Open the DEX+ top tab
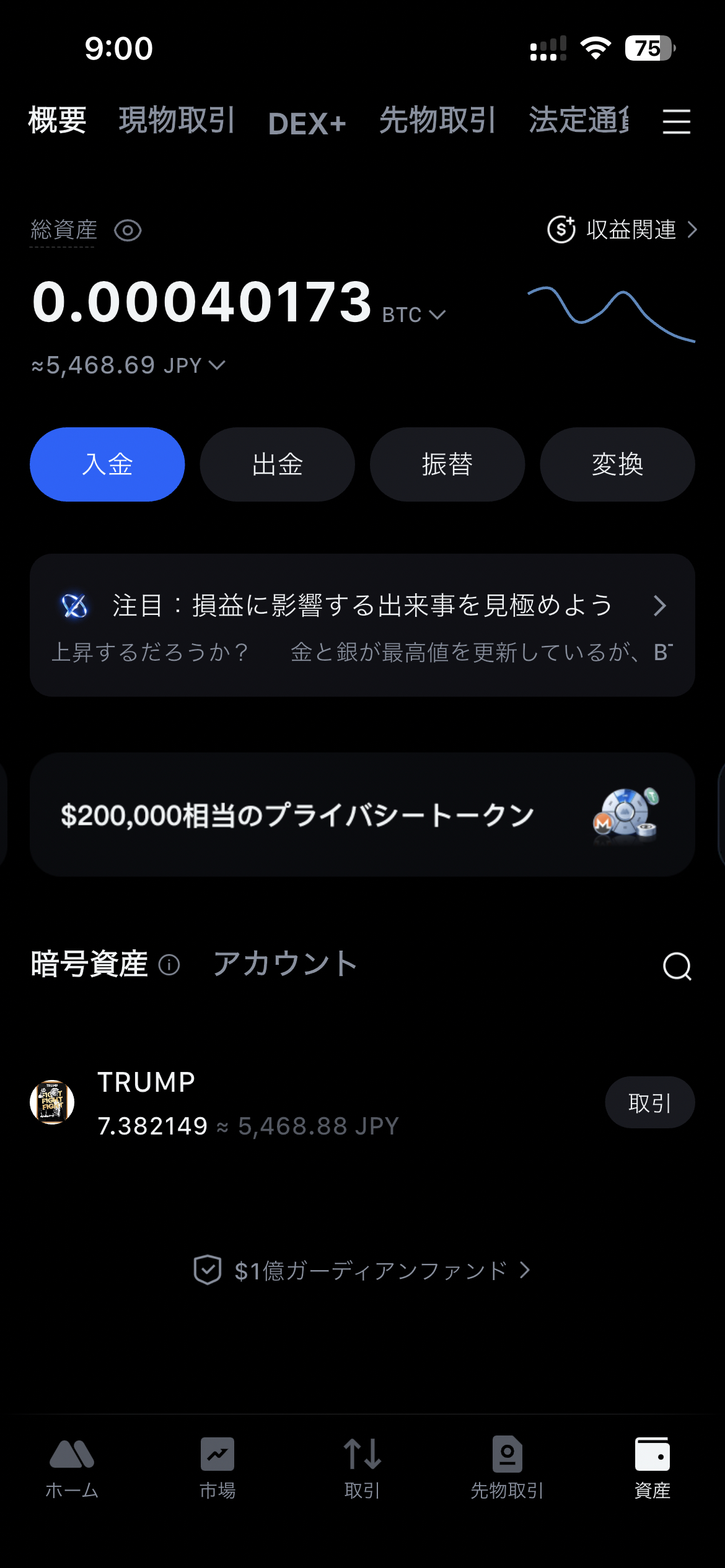The image size is (725, 1568). [x=307, y=124]
